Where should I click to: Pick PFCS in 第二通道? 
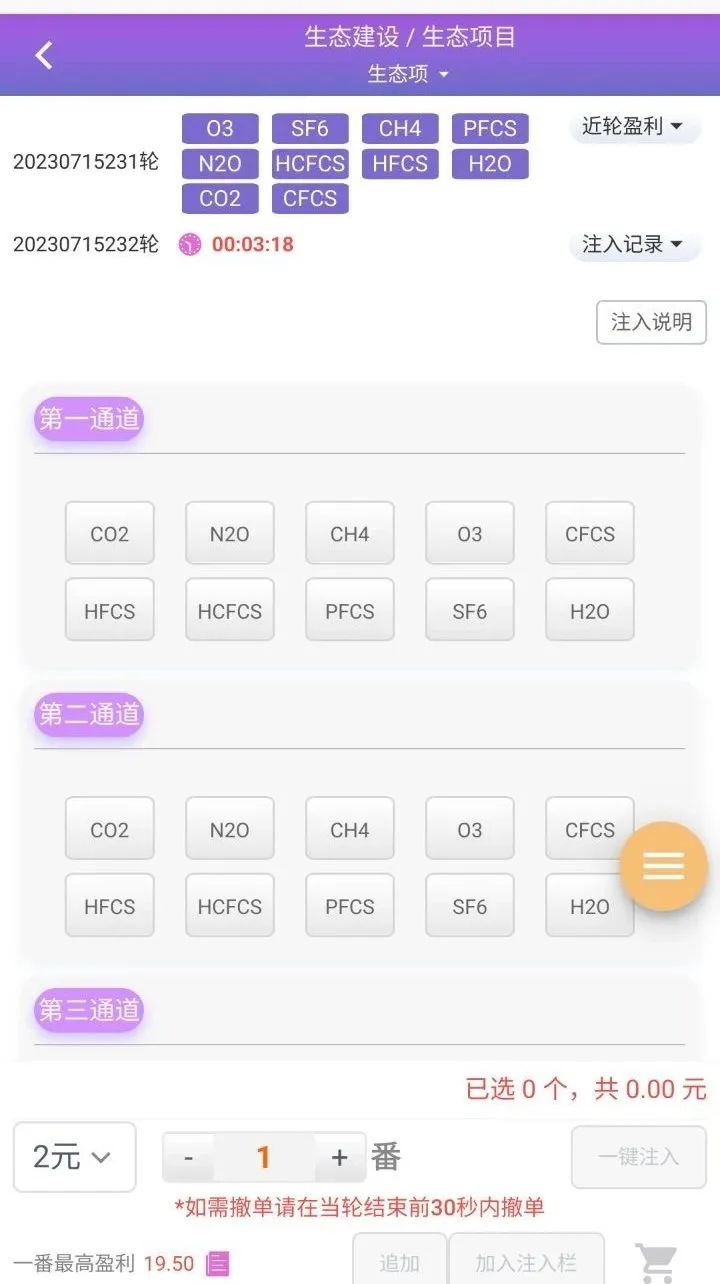[350, 906]
